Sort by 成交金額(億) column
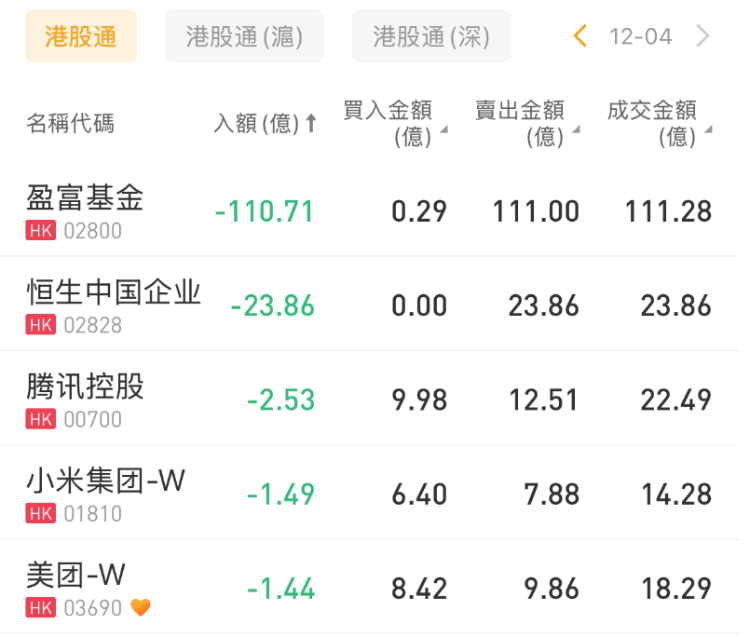The image size is (750, 637). point(659,123)
